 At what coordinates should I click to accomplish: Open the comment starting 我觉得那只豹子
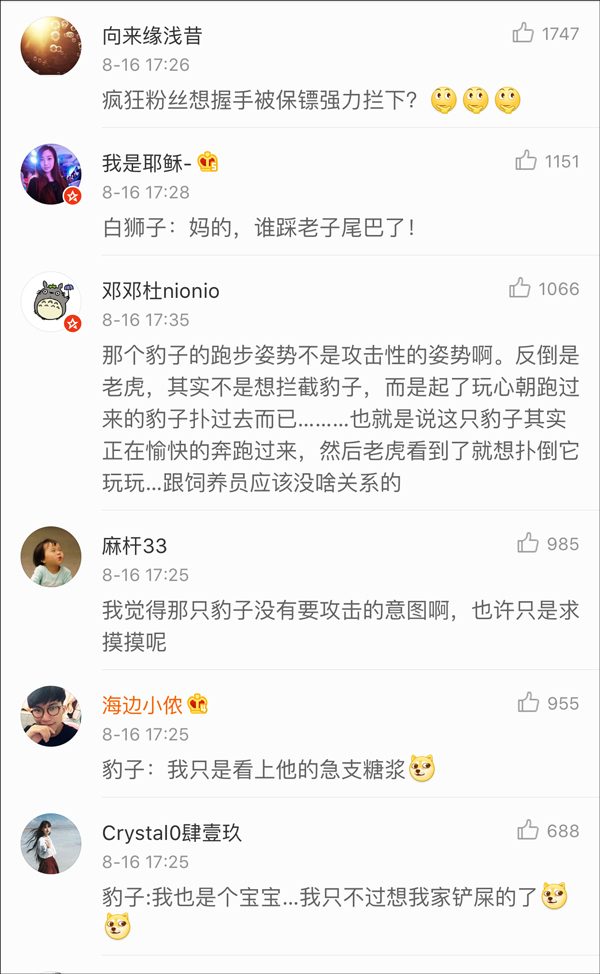(x=340, y=625)
